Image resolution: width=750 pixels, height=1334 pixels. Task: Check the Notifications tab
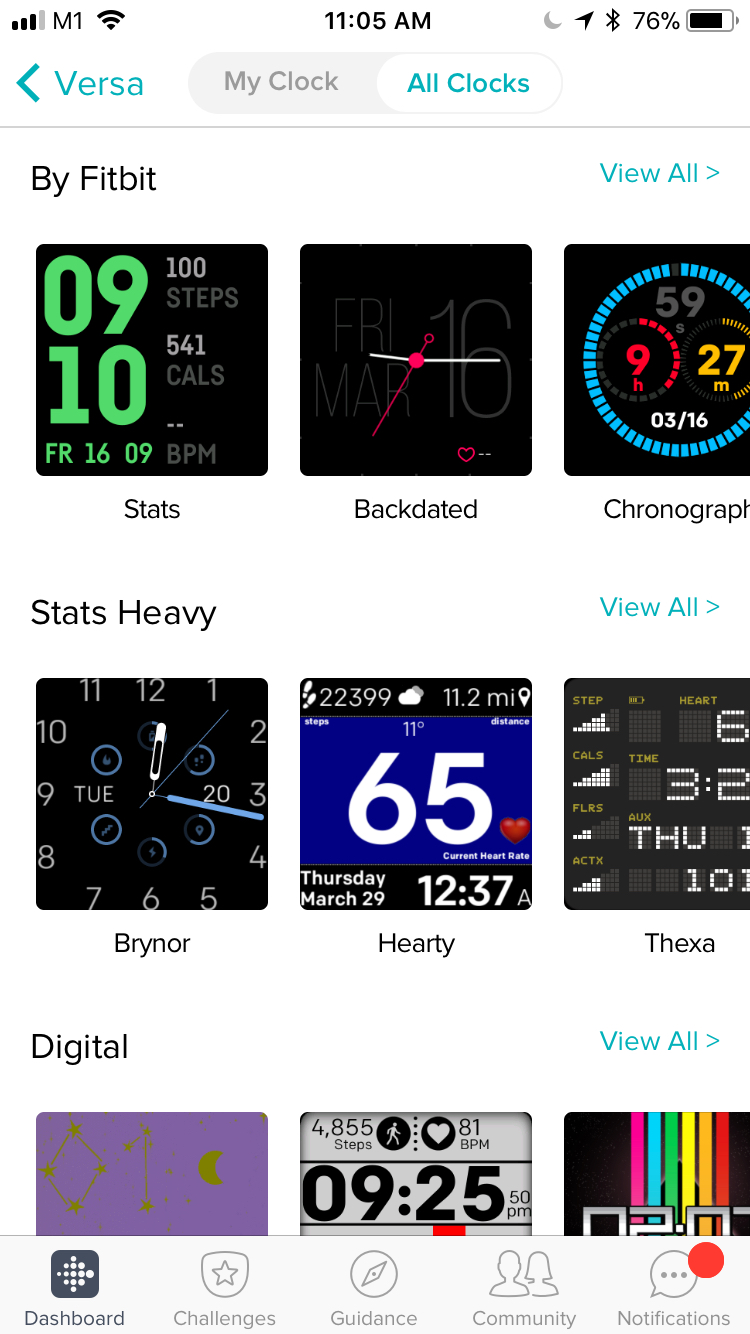(674, 1288)
